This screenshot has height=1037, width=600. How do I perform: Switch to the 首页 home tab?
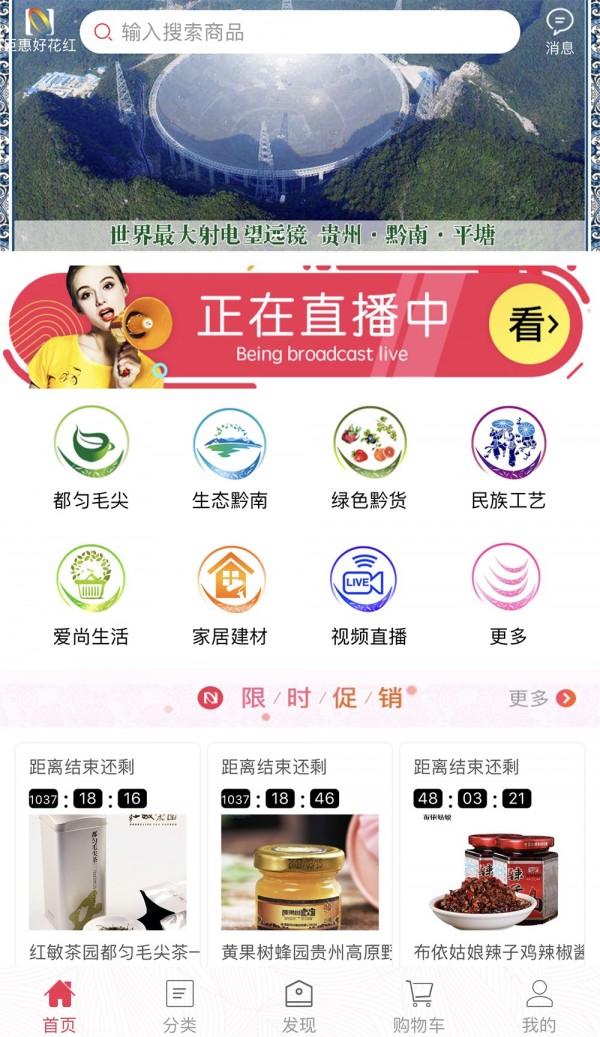click(x=59, y=1005)
